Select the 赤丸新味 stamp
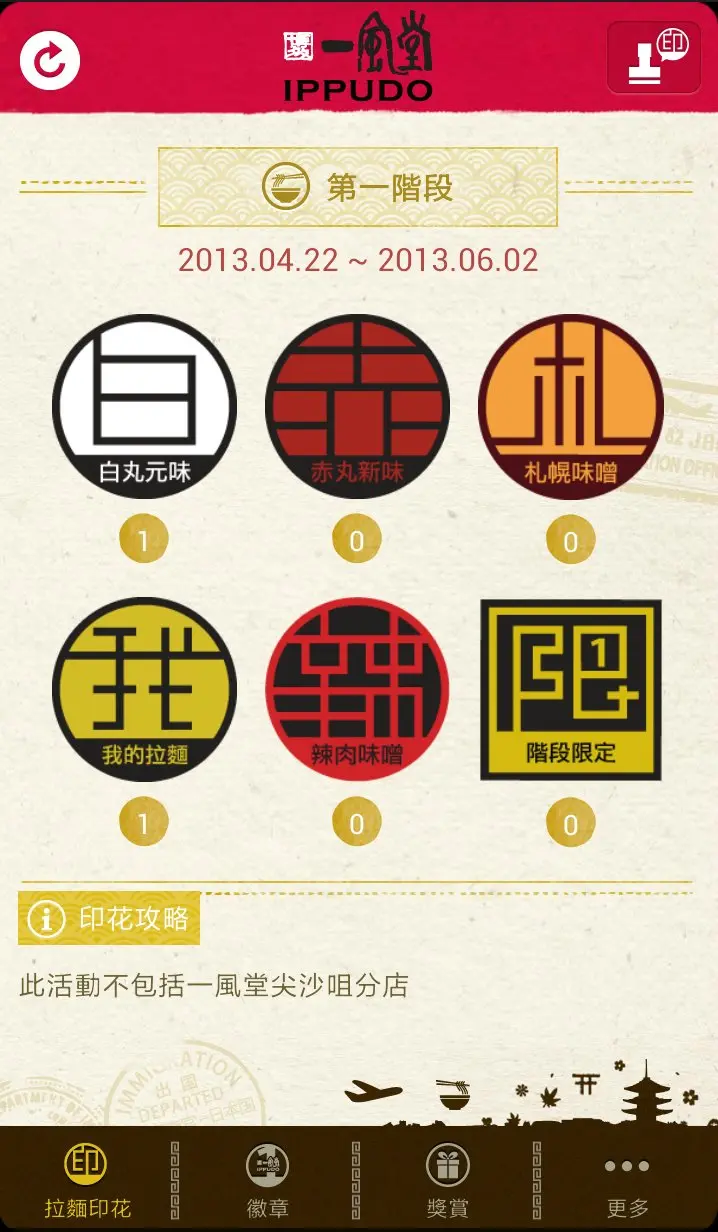 tap(357, 407)
